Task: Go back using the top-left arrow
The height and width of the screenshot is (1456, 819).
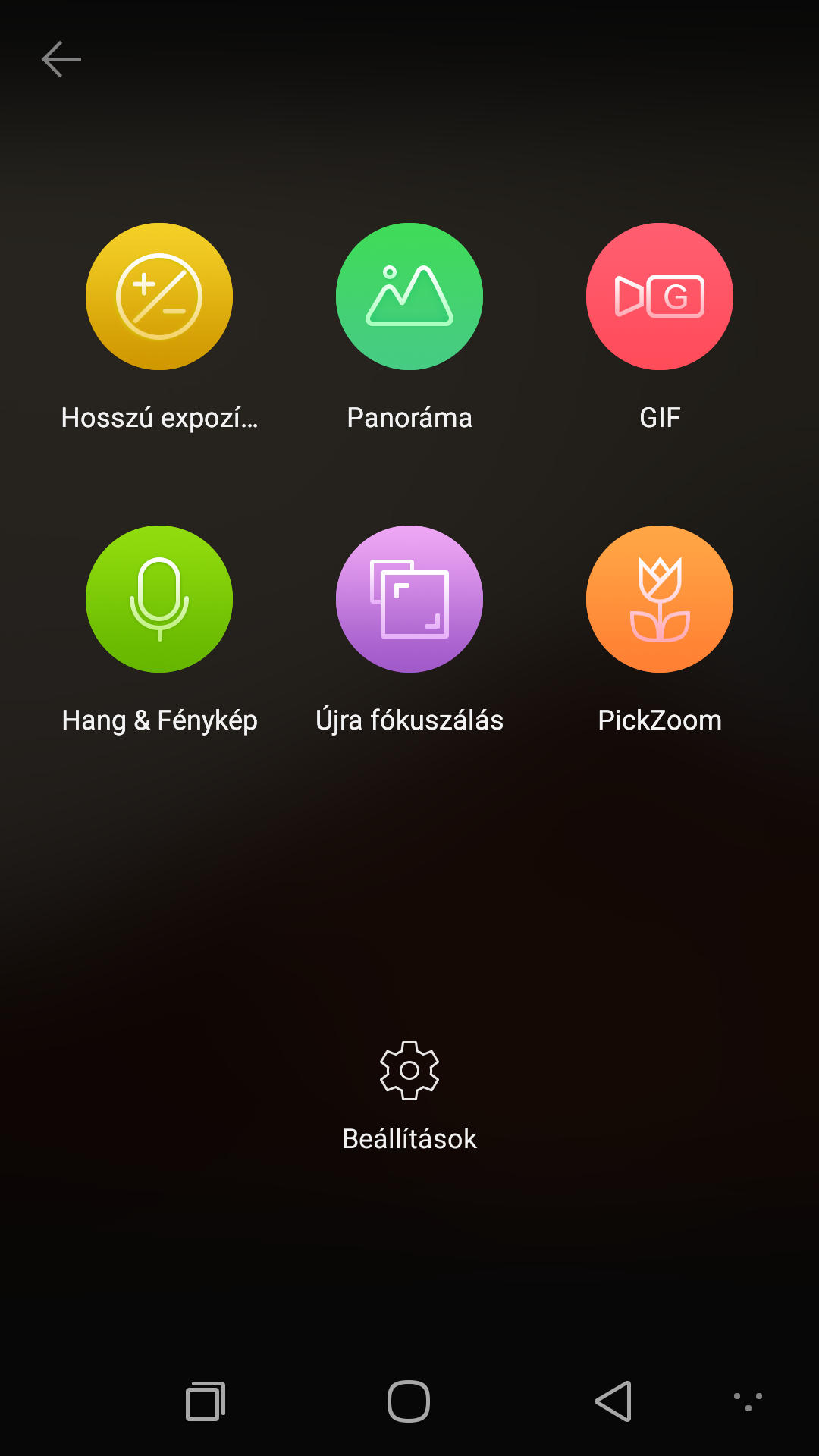Action: coord(61,59)
